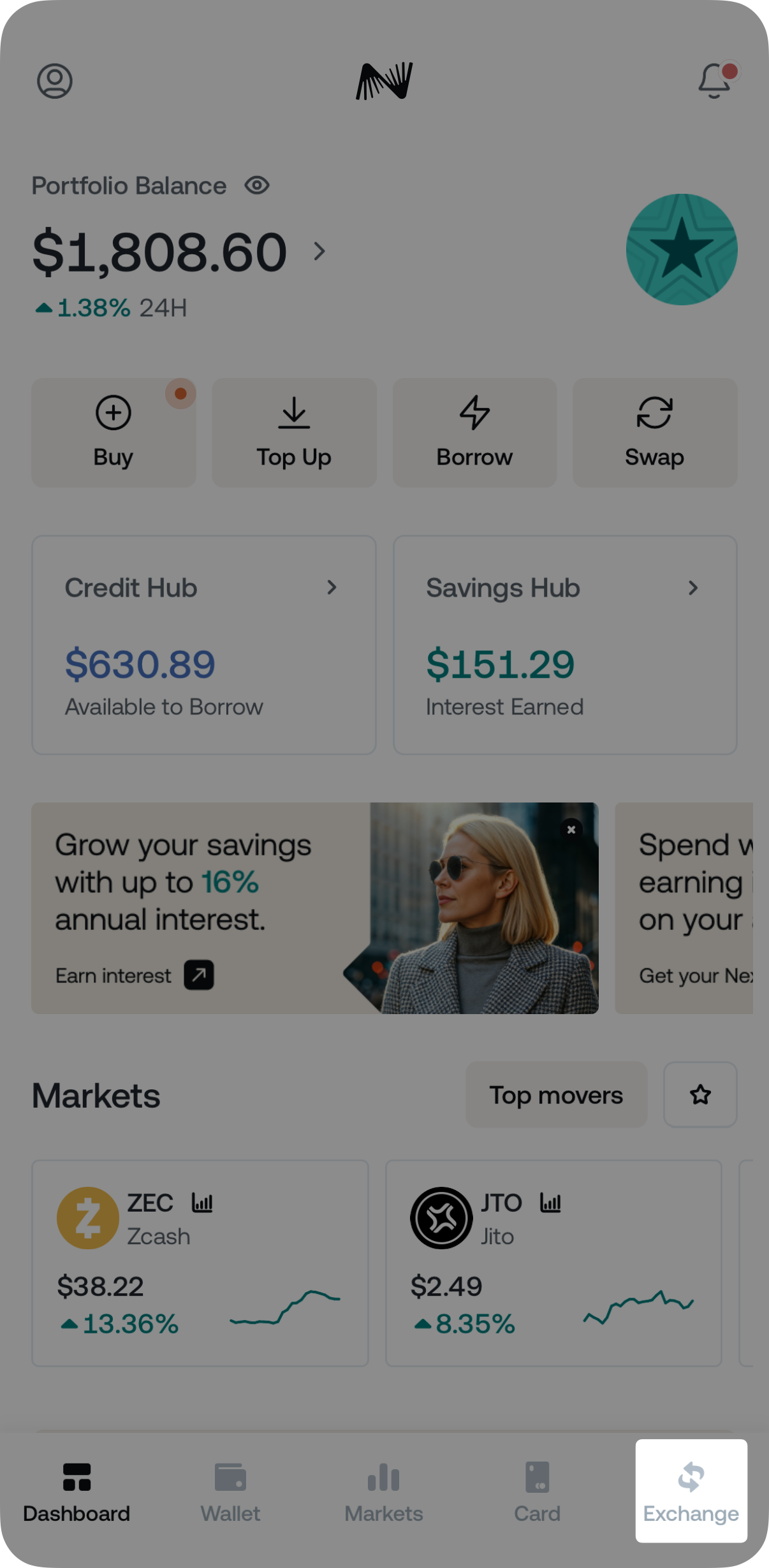Viewport: 769px width, 1568px height.
Task: Open the profile account icon
Action: [54, 81]
